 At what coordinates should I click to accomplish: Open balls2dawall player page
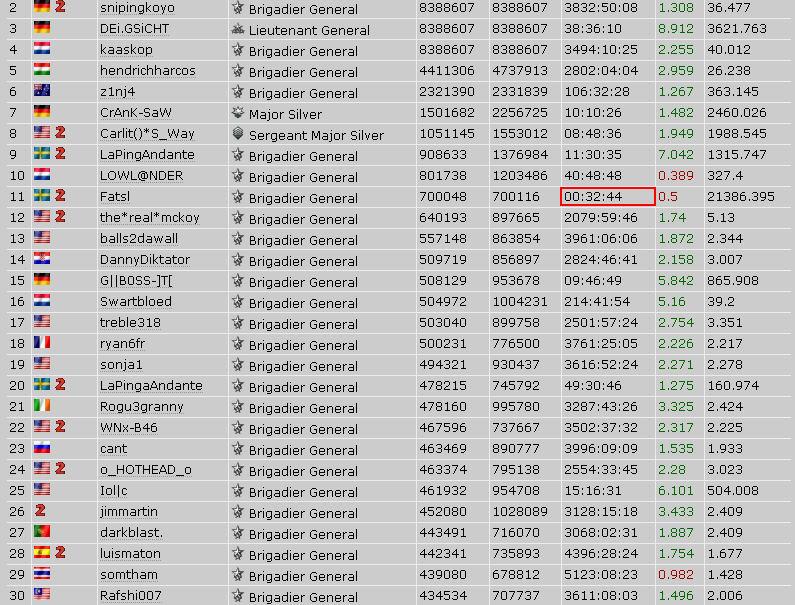pos(138,239)
